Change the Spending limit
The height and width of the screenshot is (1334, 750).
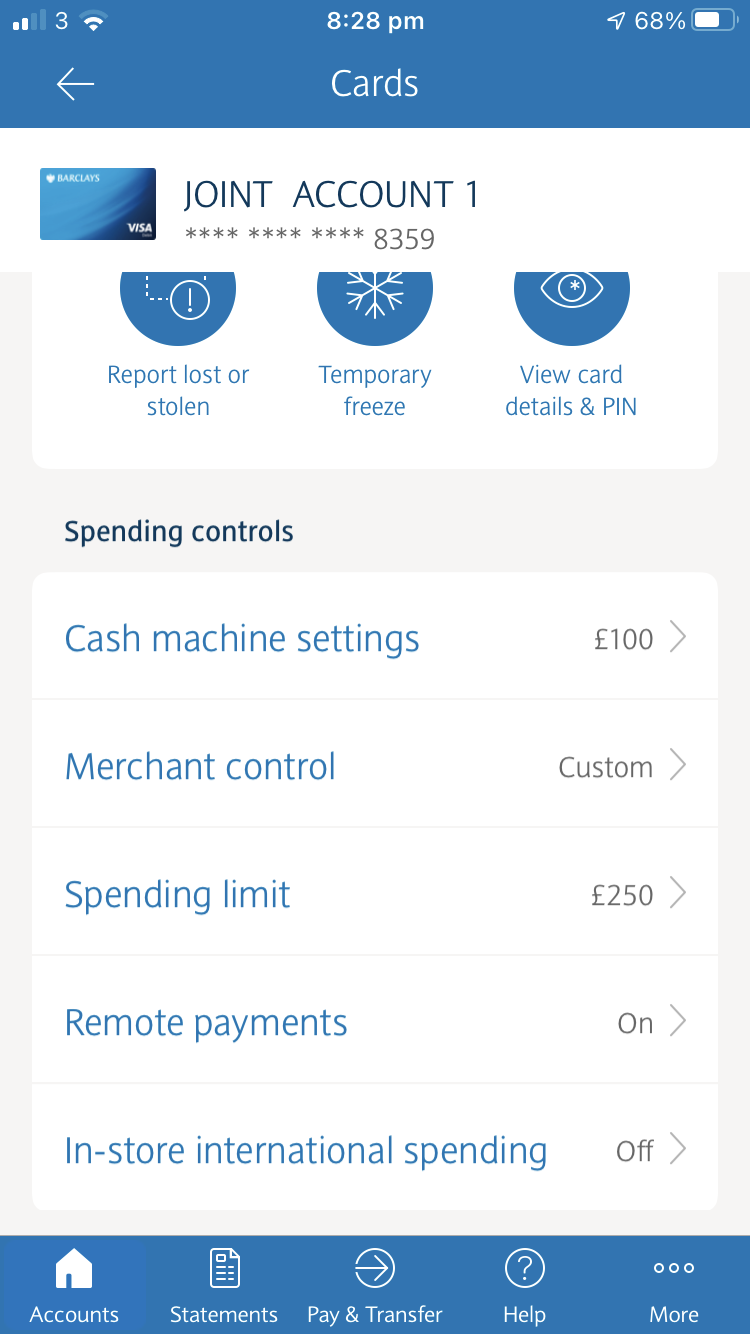pos(375,894)
